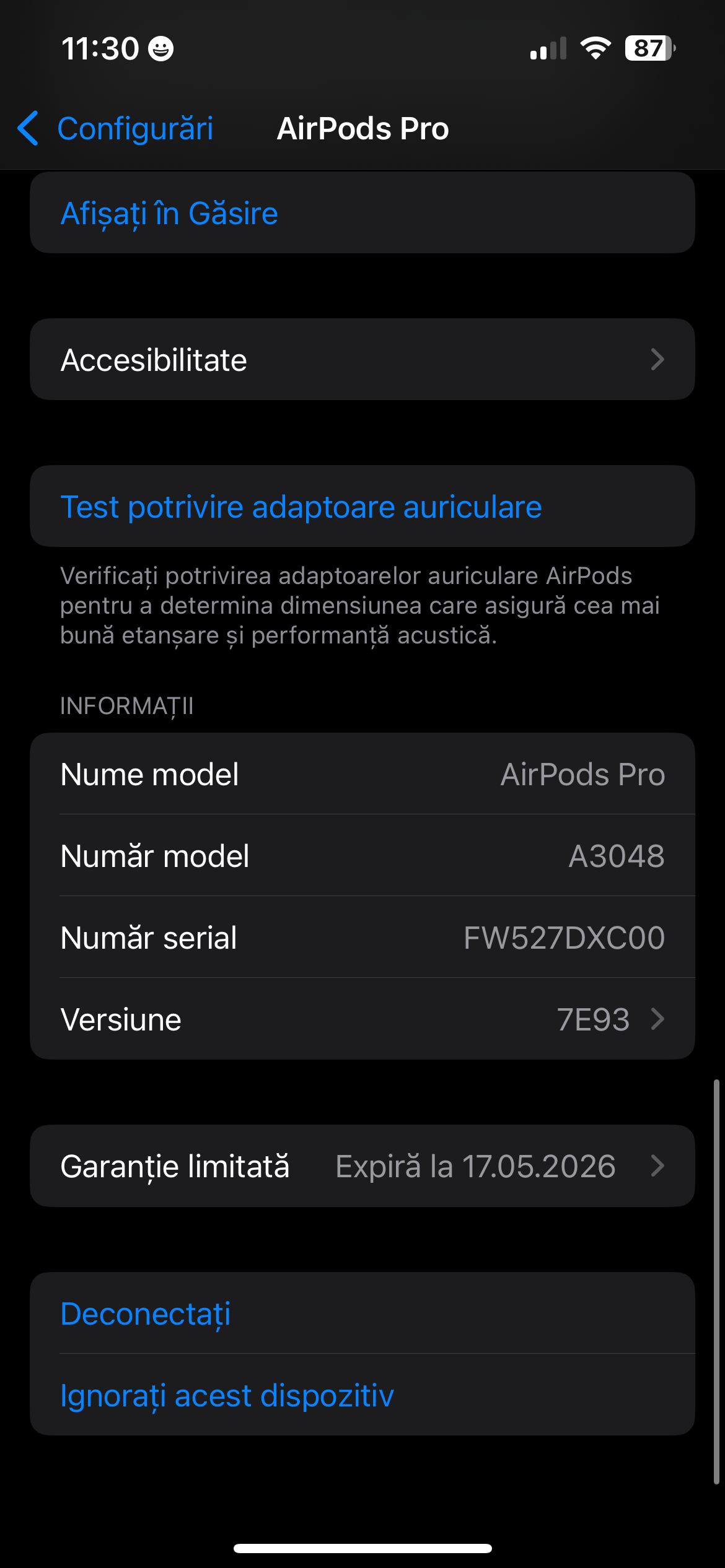Tap the AirPods Pro title
The width and height of the screenshot is (725, 1568).
click(x=362, y=128)
